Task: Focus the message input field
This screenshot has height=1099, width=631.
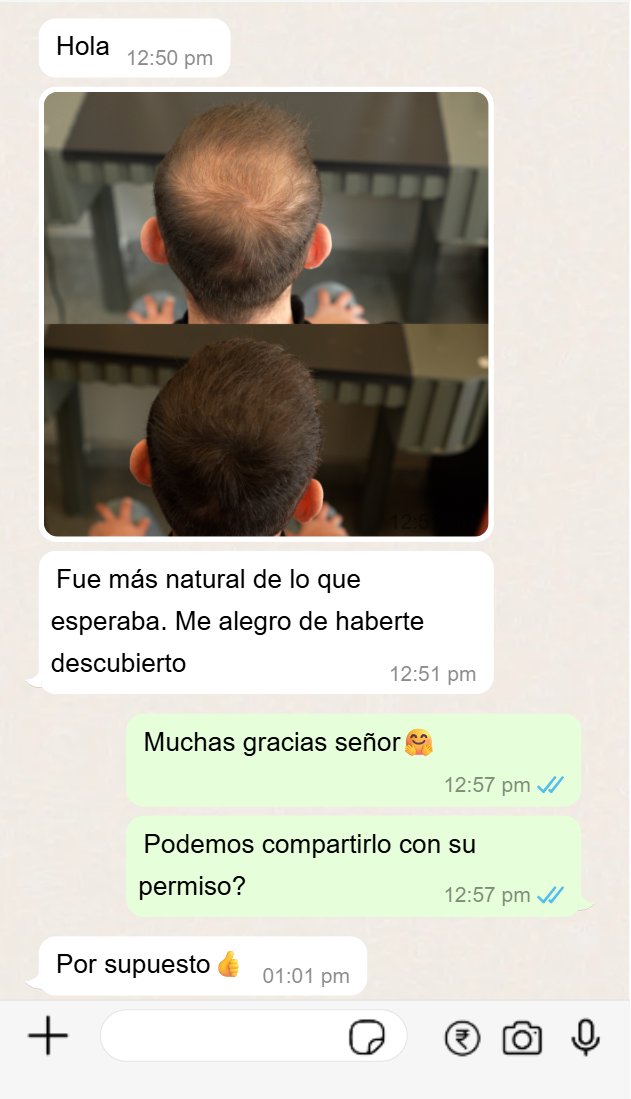Action: [220, 1037]
